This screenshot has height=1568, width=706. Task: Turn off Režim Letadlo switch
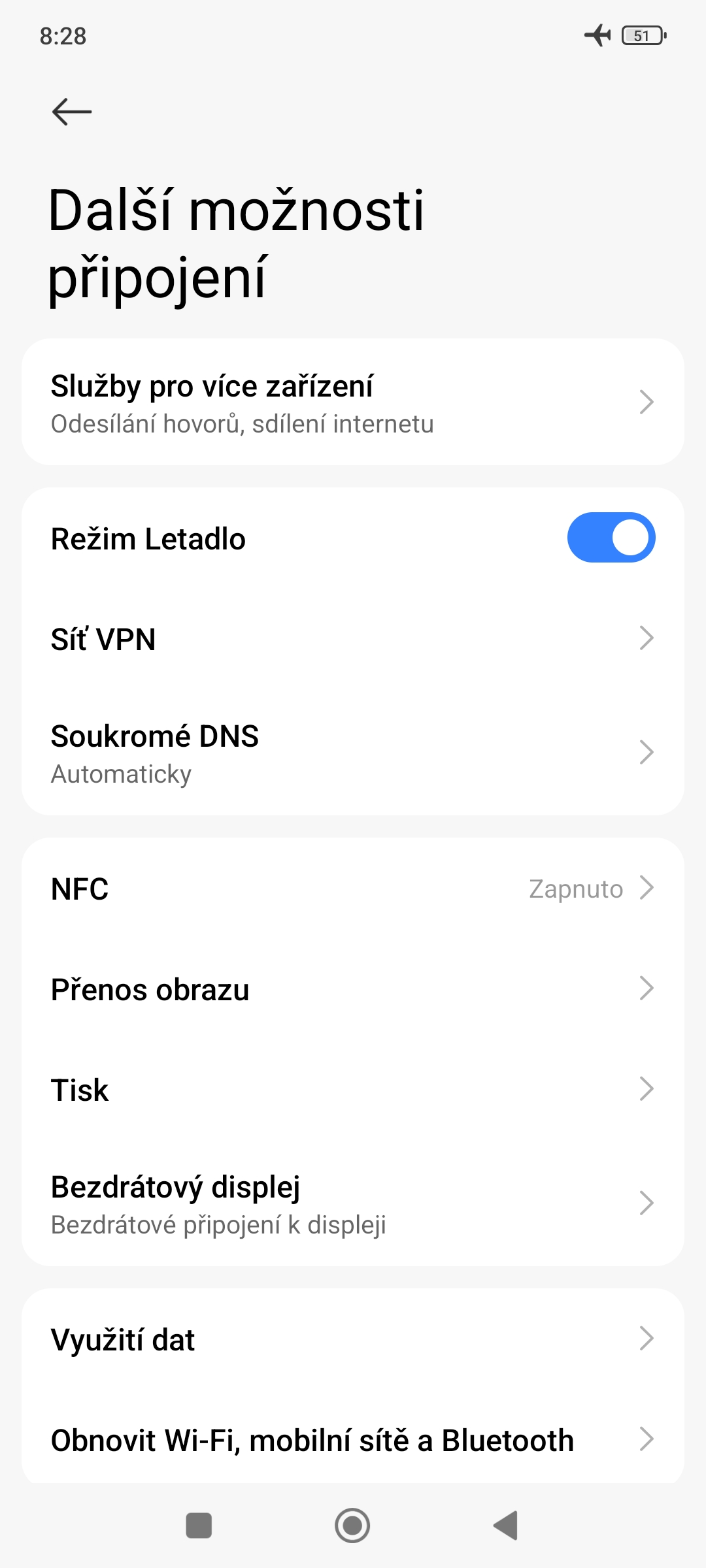click(x=611, y=538)
